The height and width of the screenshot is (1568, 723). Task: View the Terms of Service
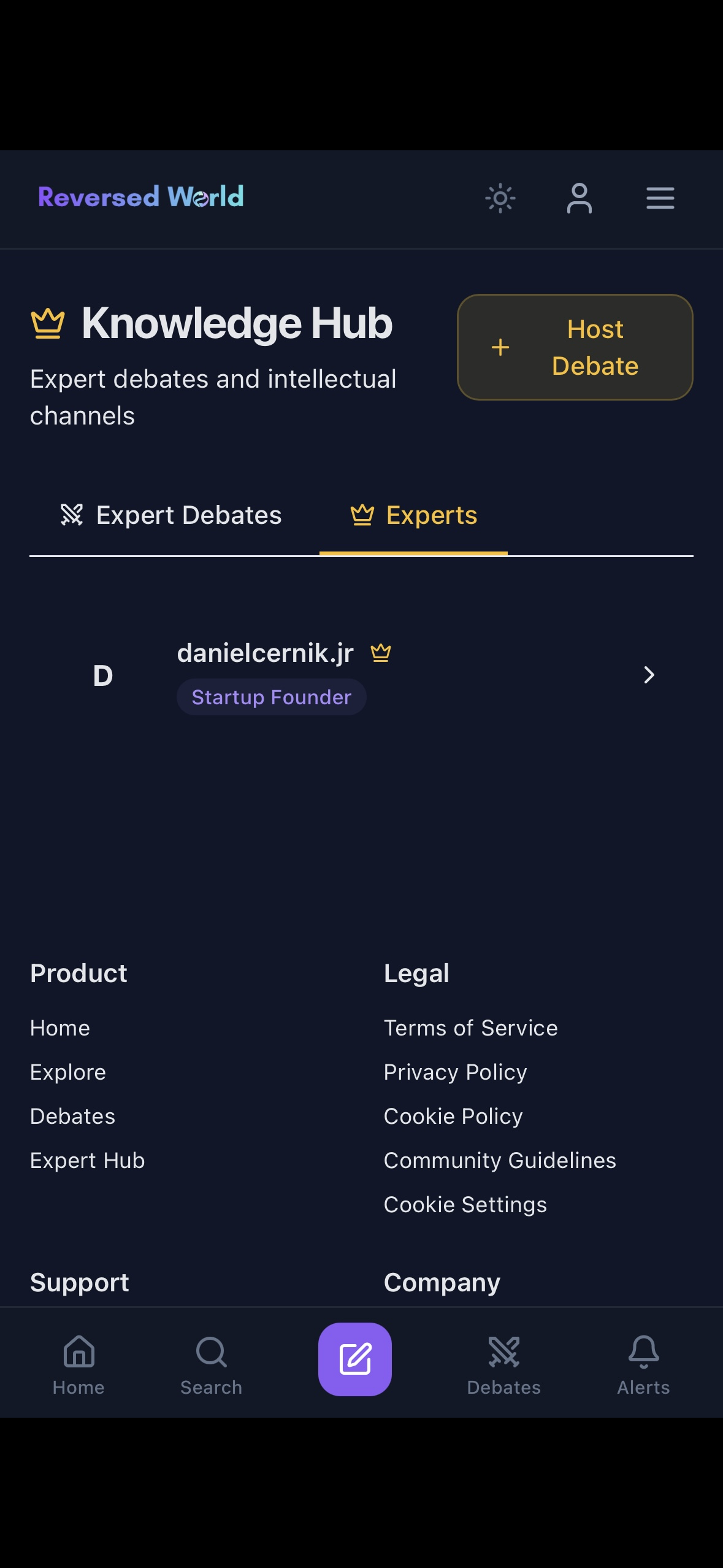[x=470, y=1028]
